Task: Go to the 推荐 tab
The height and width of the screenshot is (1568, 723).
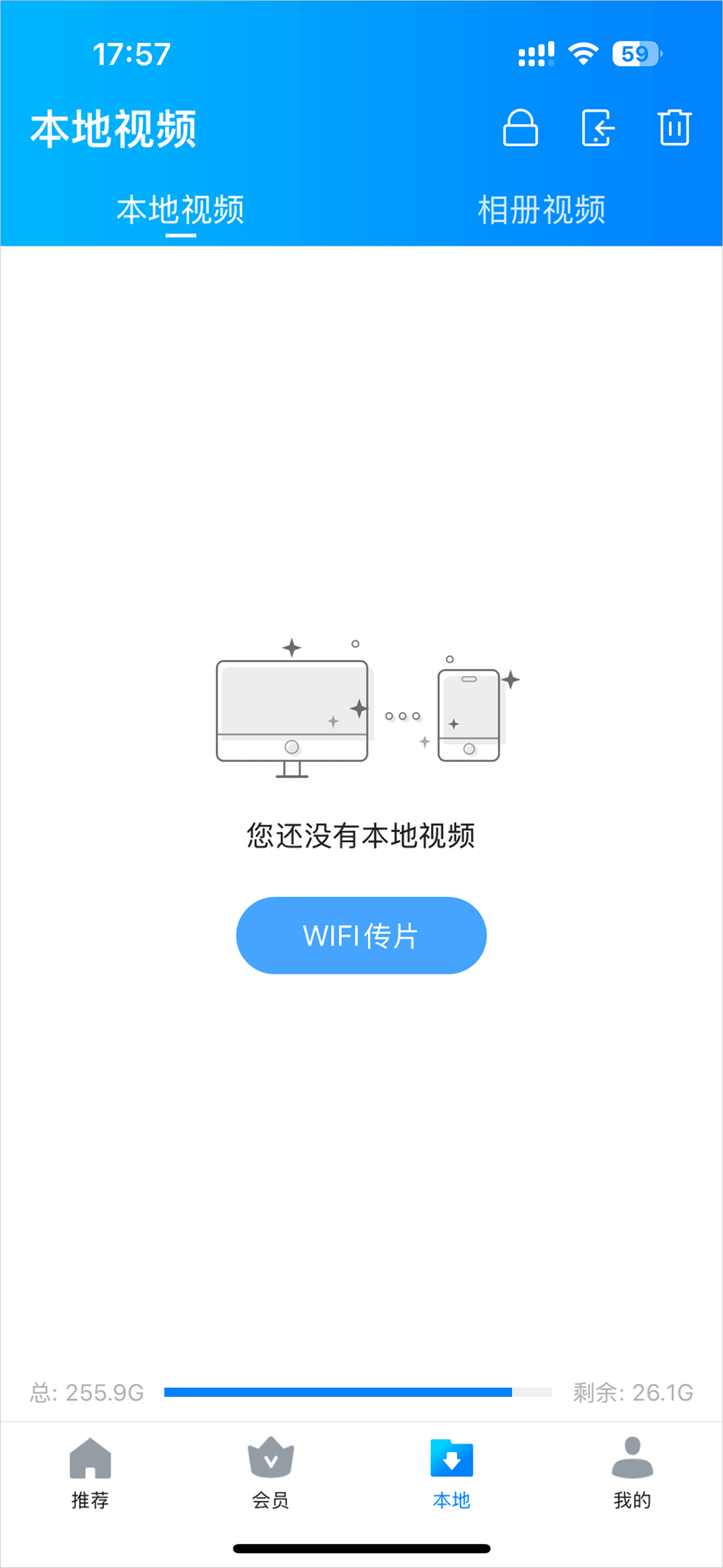Action: tap(90, 1472)
